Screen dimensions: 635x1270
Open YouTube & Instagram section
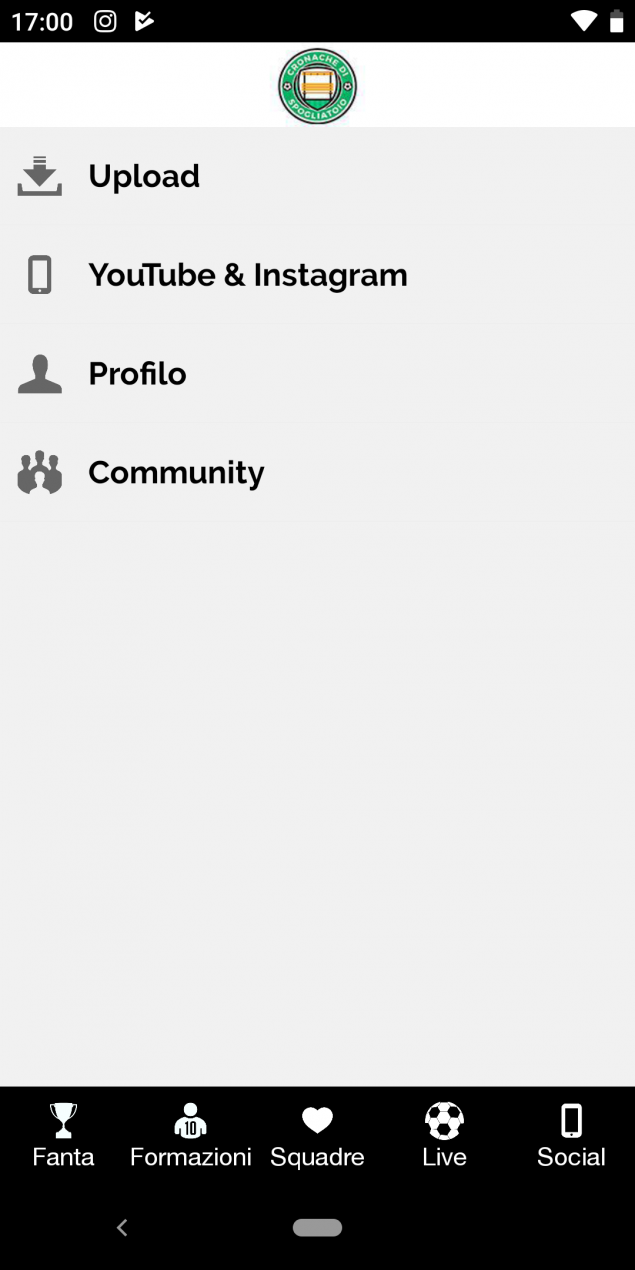[x=317, y=275]
